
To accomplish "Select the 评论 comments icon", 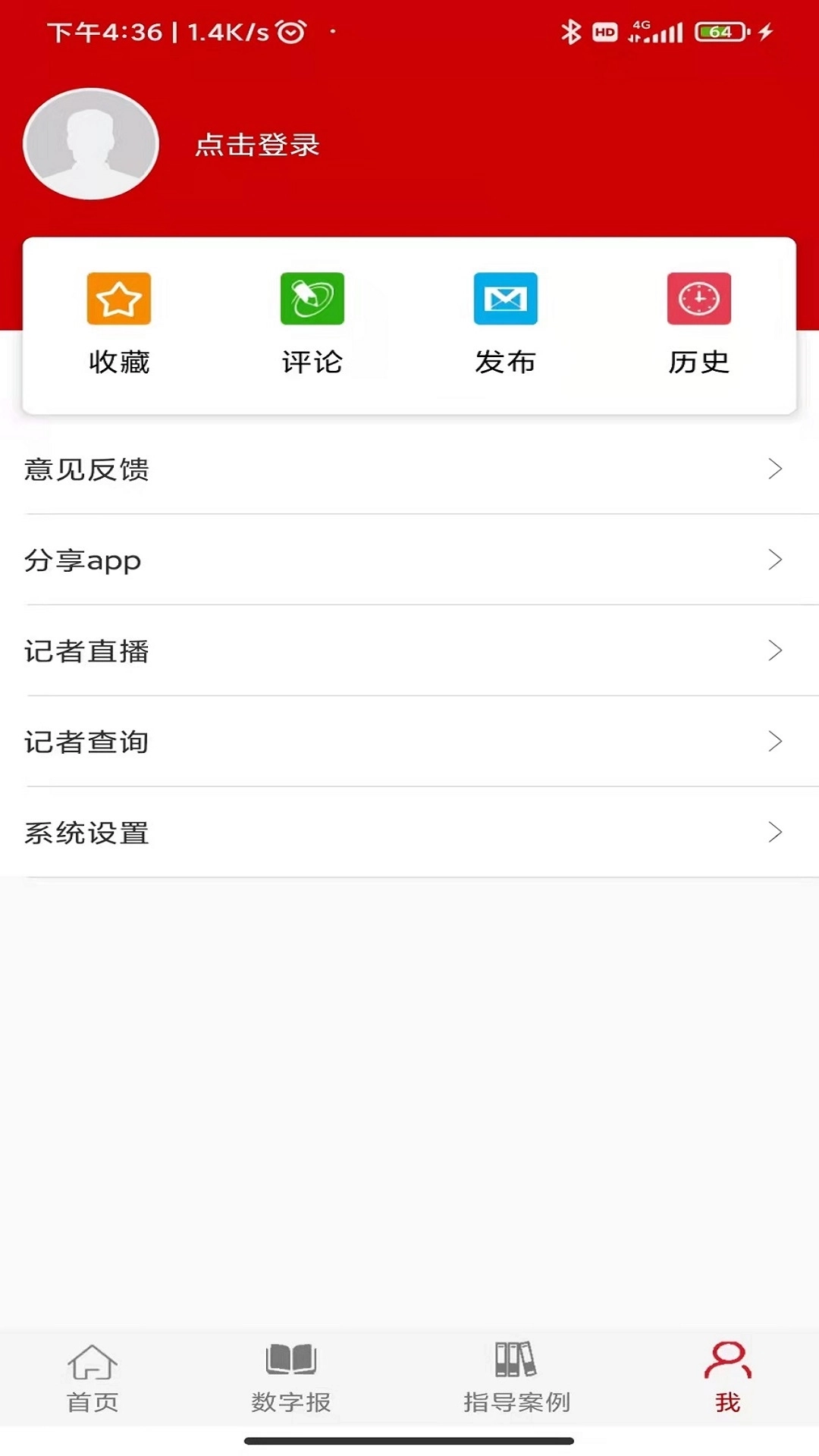I will [312, 299].
